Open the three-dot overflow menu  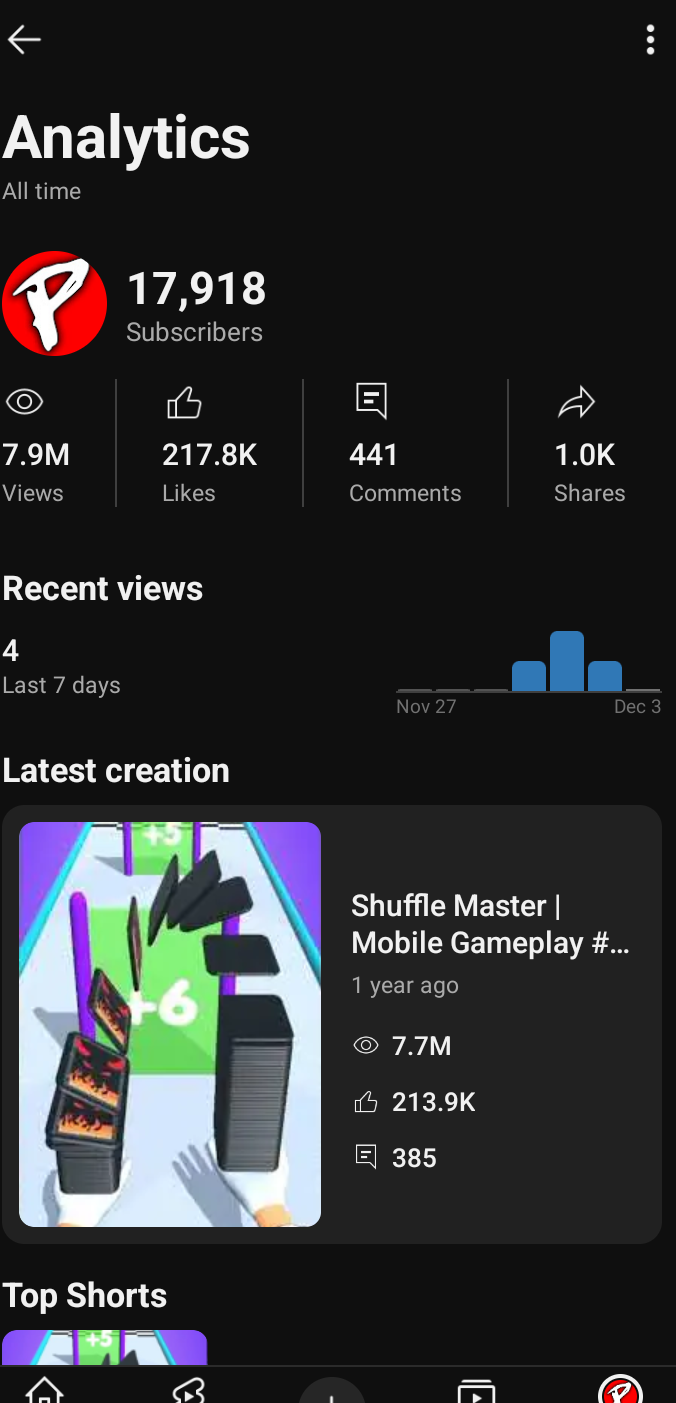(x=650, y=40)
